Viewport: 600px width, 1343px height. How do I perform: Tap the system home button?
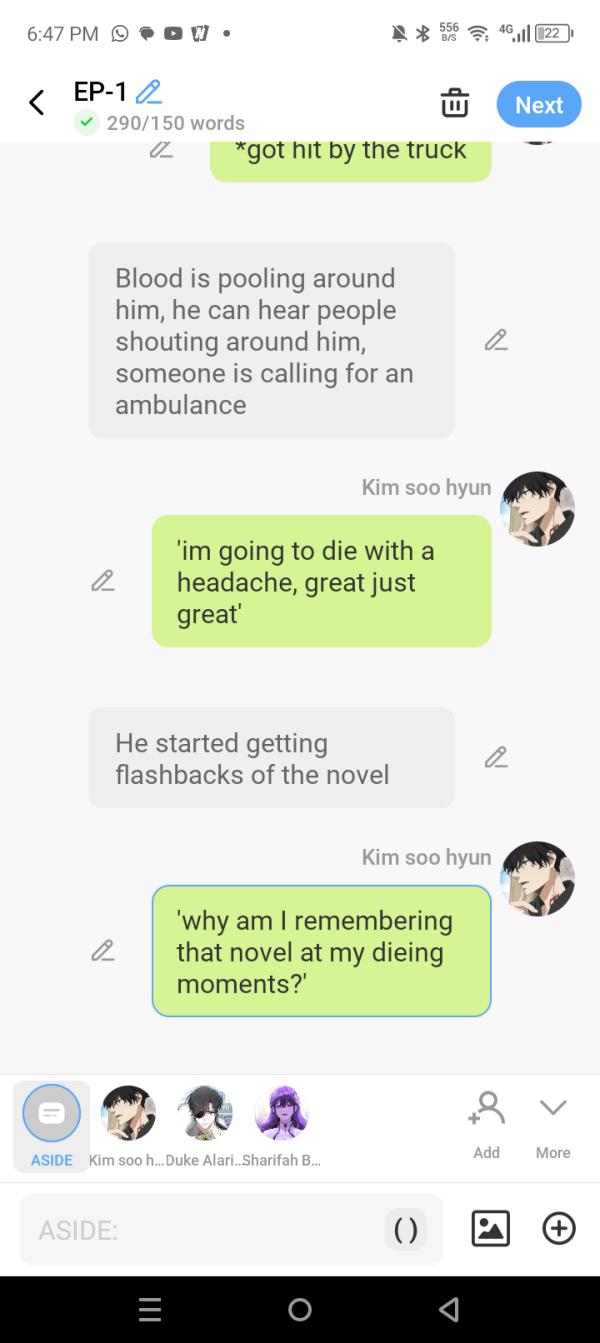click(x=299, y=1309)
